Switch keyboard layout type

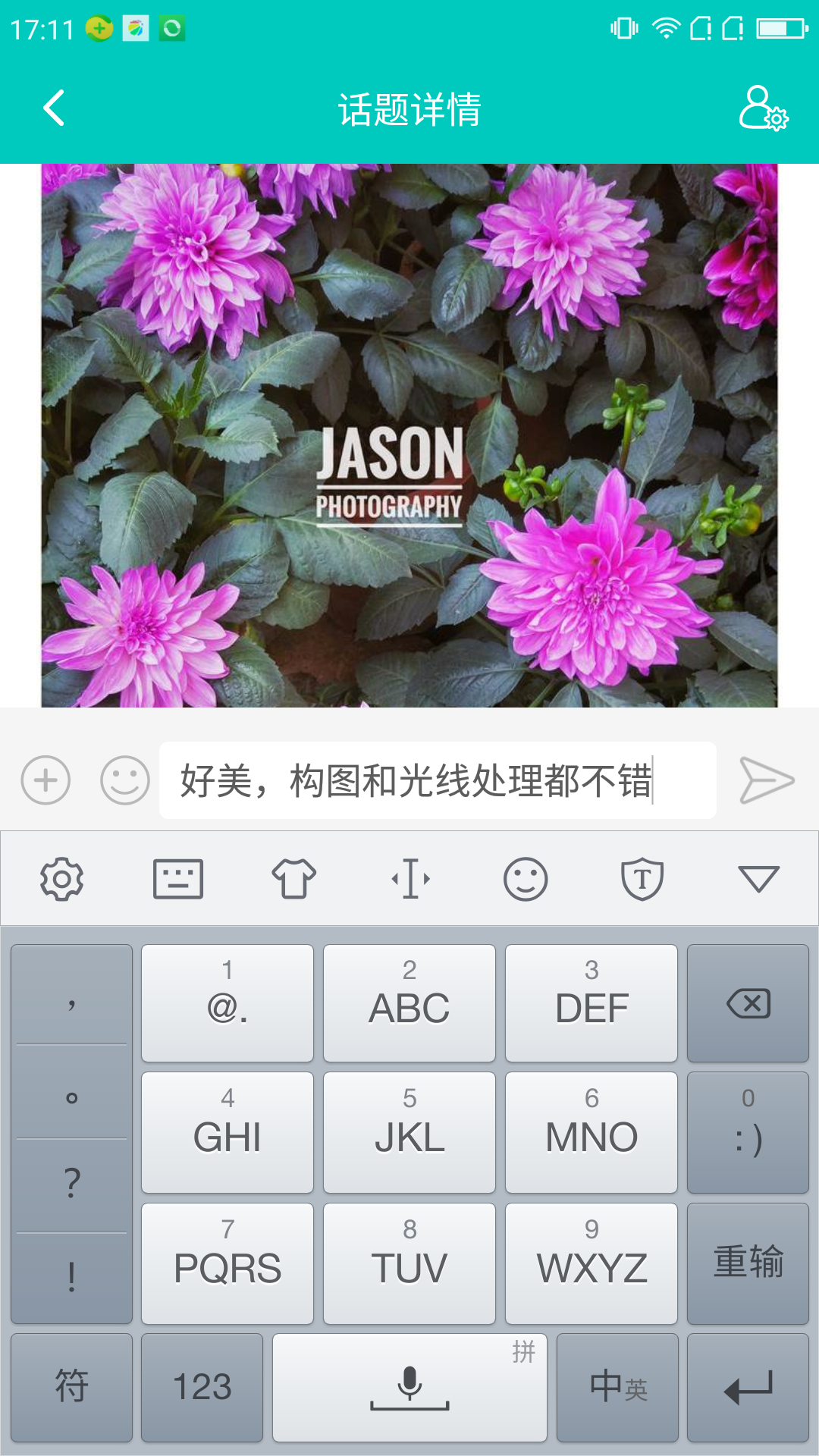coord(178,880)
